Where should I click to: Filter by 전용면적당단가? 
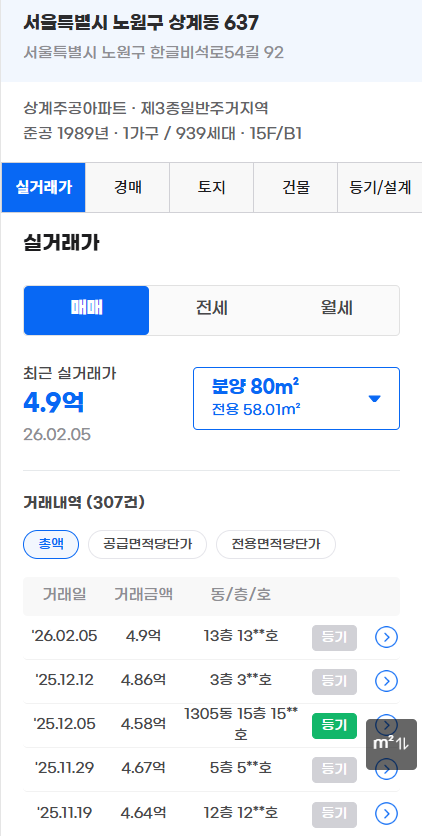[276, 544]
